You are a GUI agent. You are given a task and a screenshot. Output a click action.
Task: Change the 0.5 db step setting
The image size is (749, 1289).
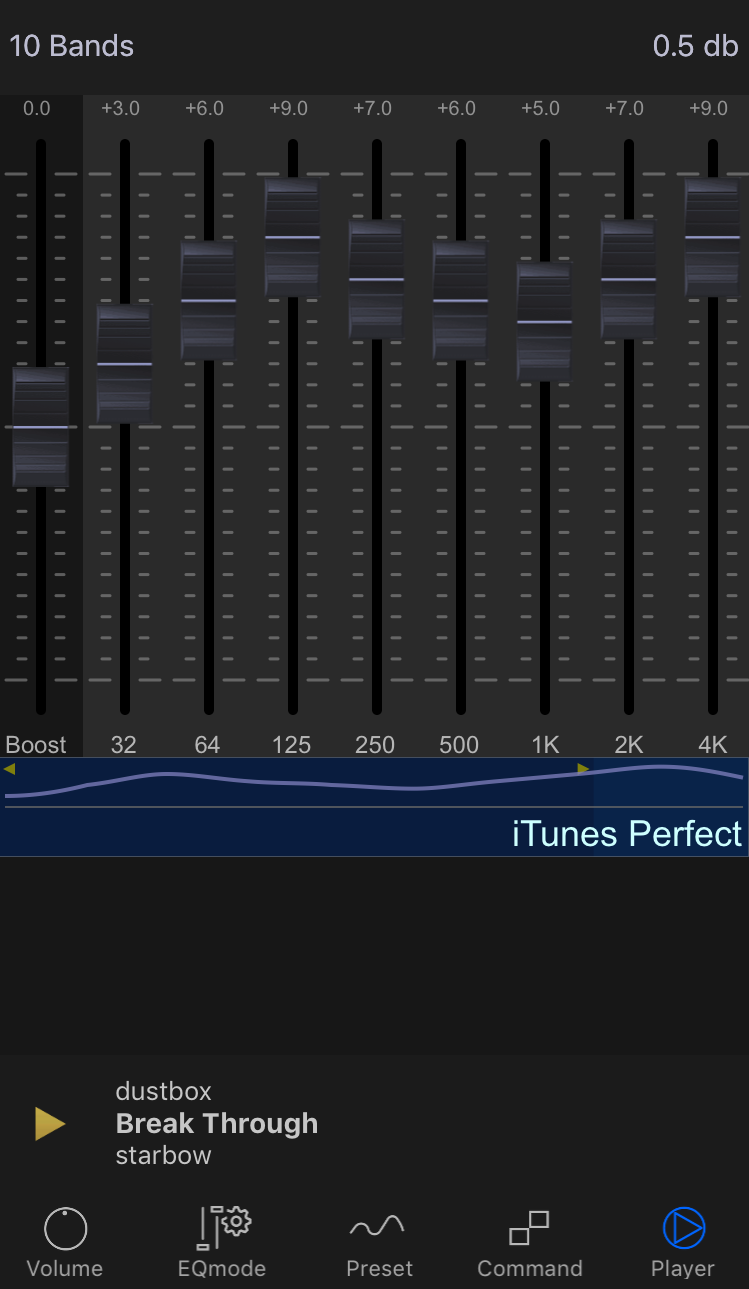pos(695,46)
